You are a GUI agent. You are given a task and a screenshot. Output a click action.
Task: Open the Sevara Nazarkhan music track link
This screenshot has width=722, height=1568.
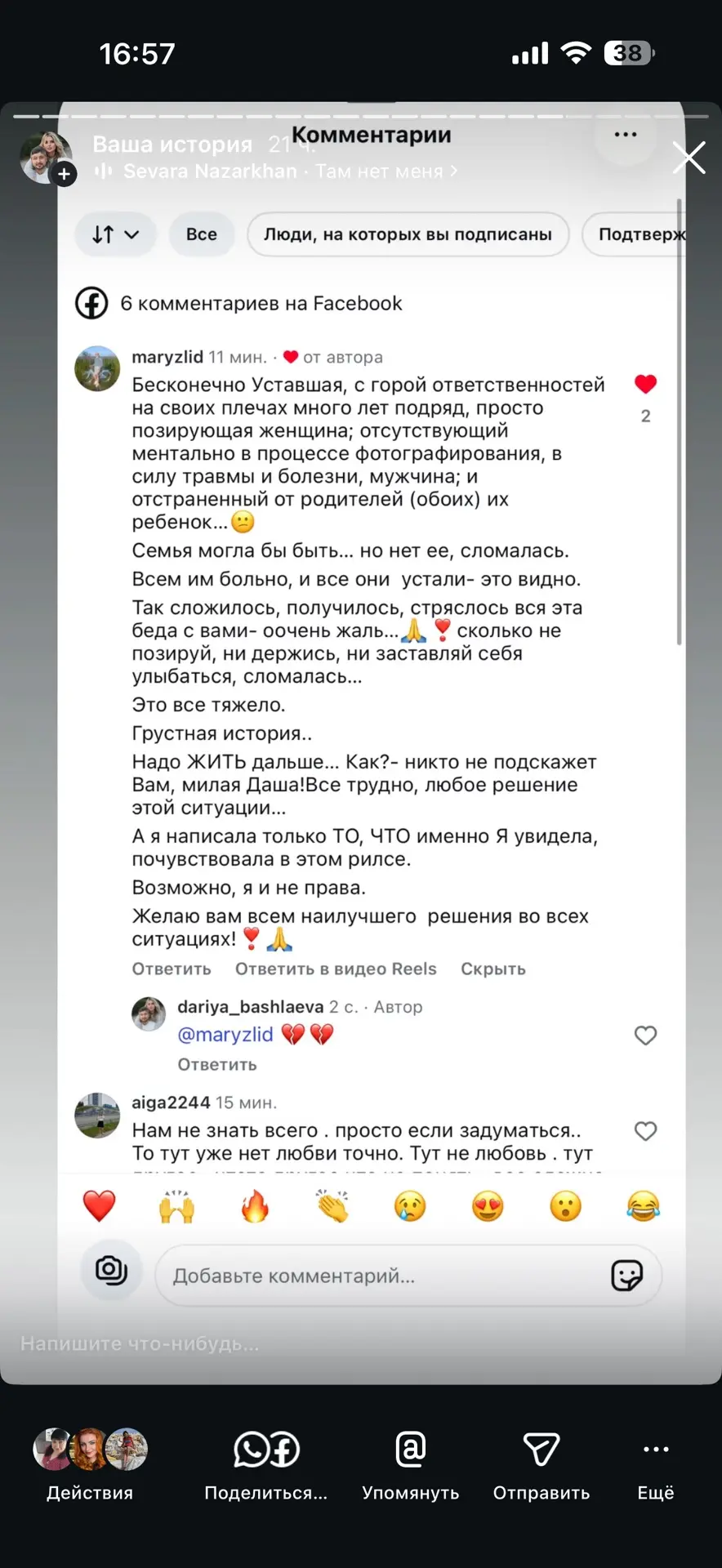[276, 171]
